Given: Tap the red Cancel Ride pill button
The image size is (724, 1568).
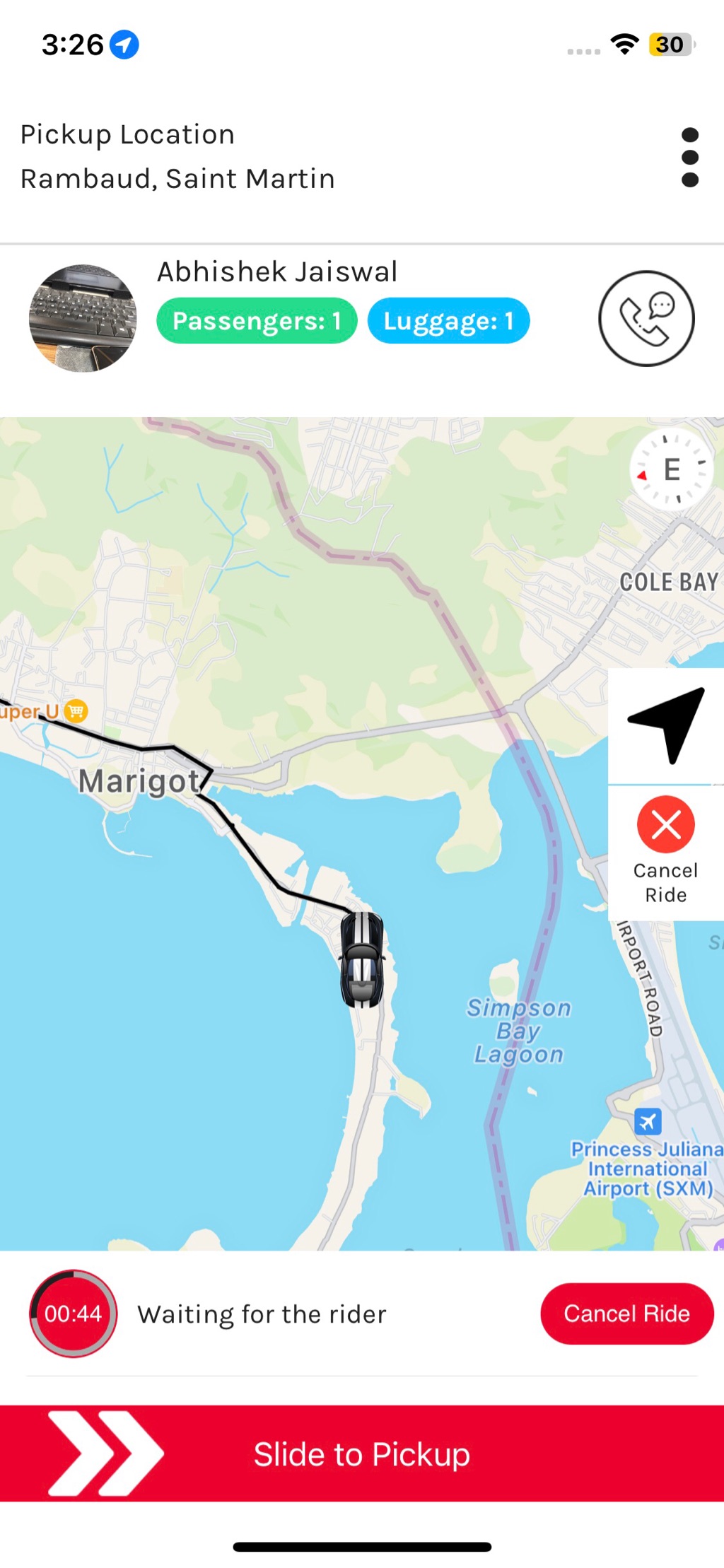Looking at the screenshot, I should (x=626, y=1314).
